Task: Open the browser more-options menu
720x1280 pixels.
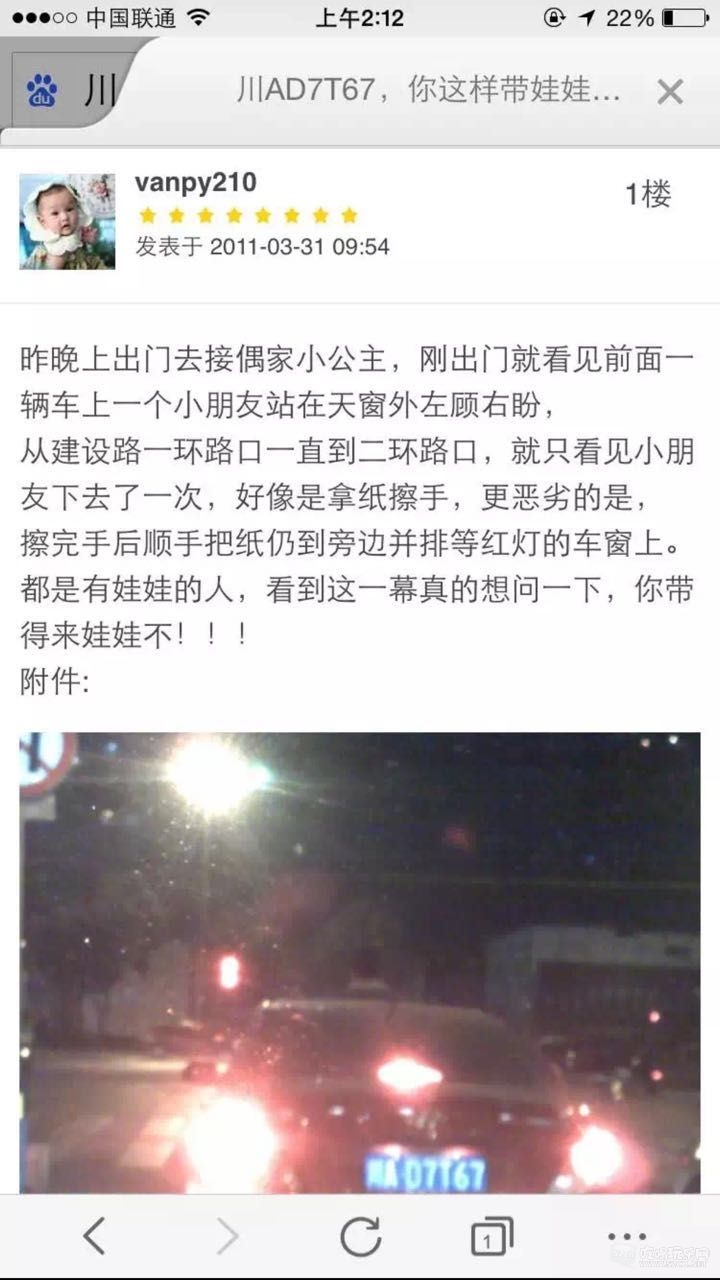Action: (627, 1237)
